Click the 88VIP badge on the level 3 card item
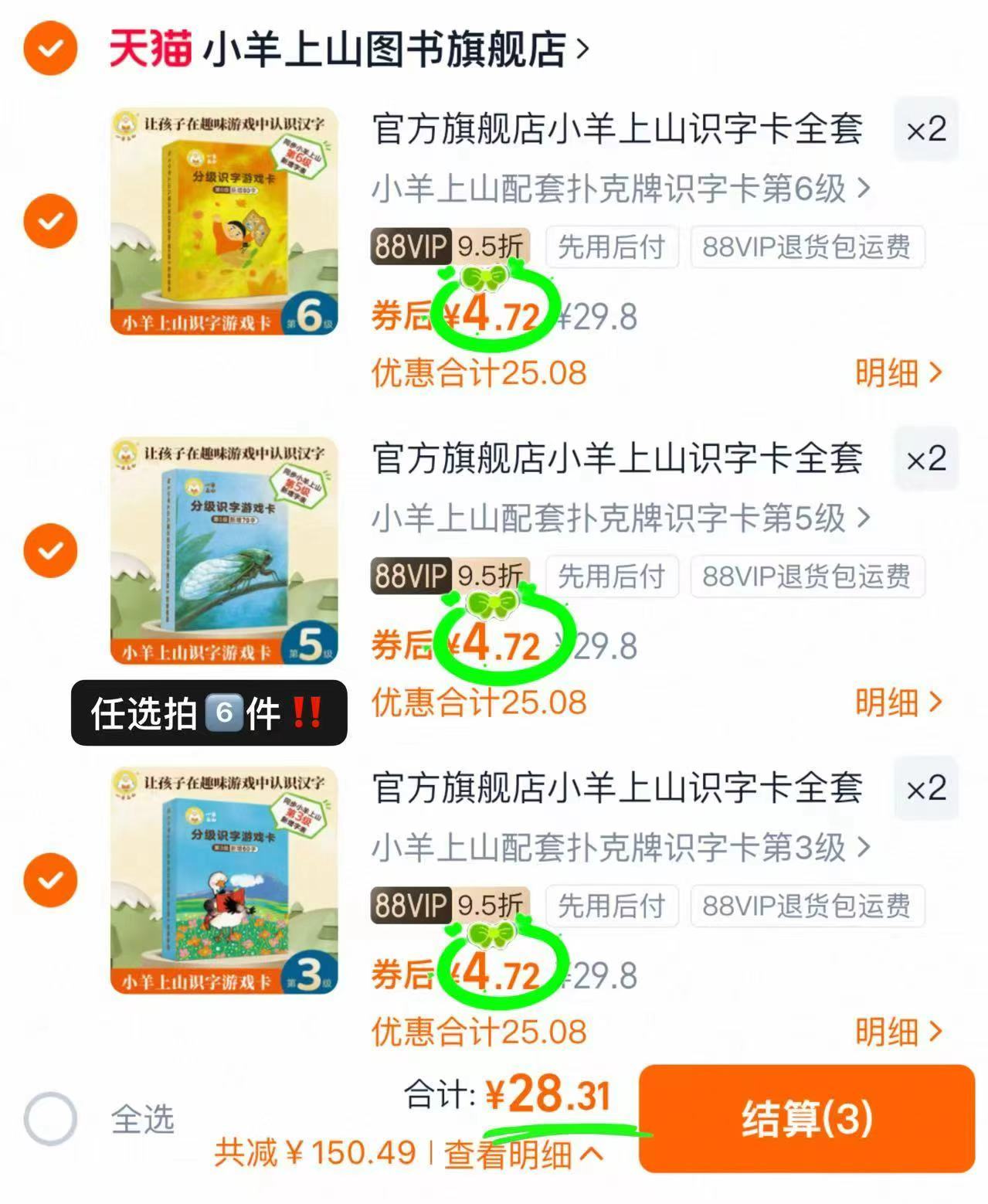 410,906
